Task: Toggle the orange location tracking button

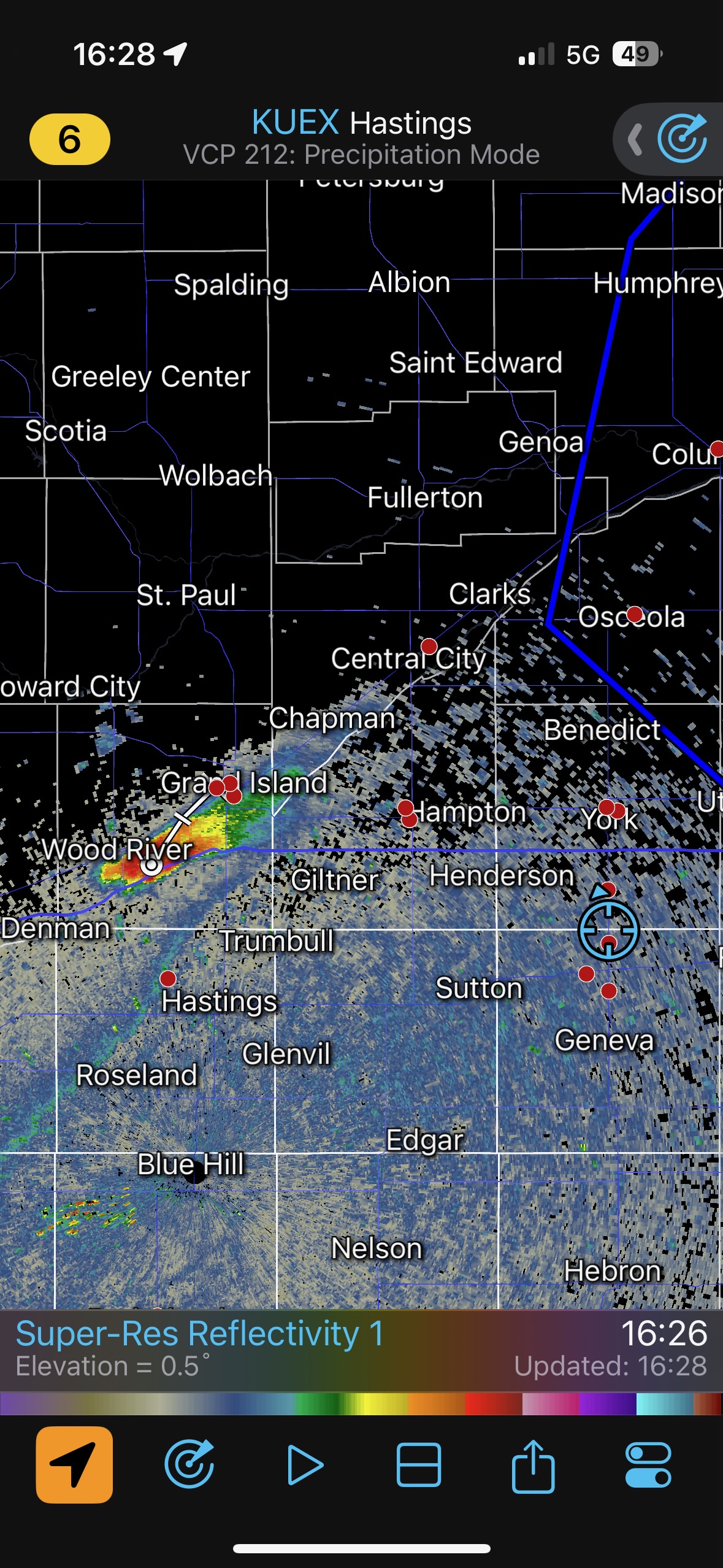Action: tap(74, 1464)
